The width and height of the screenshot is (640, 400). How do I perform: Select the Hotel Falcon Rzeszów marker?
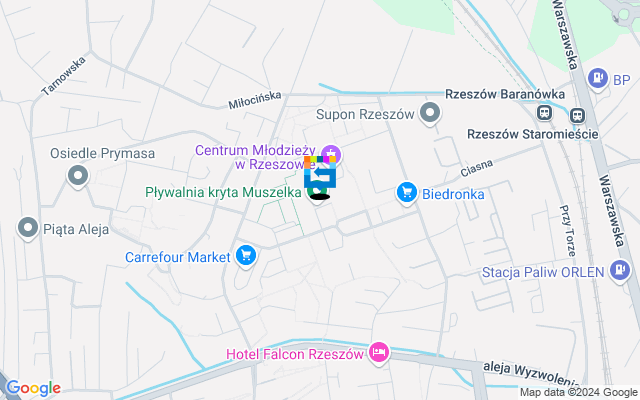coord(379,352)
